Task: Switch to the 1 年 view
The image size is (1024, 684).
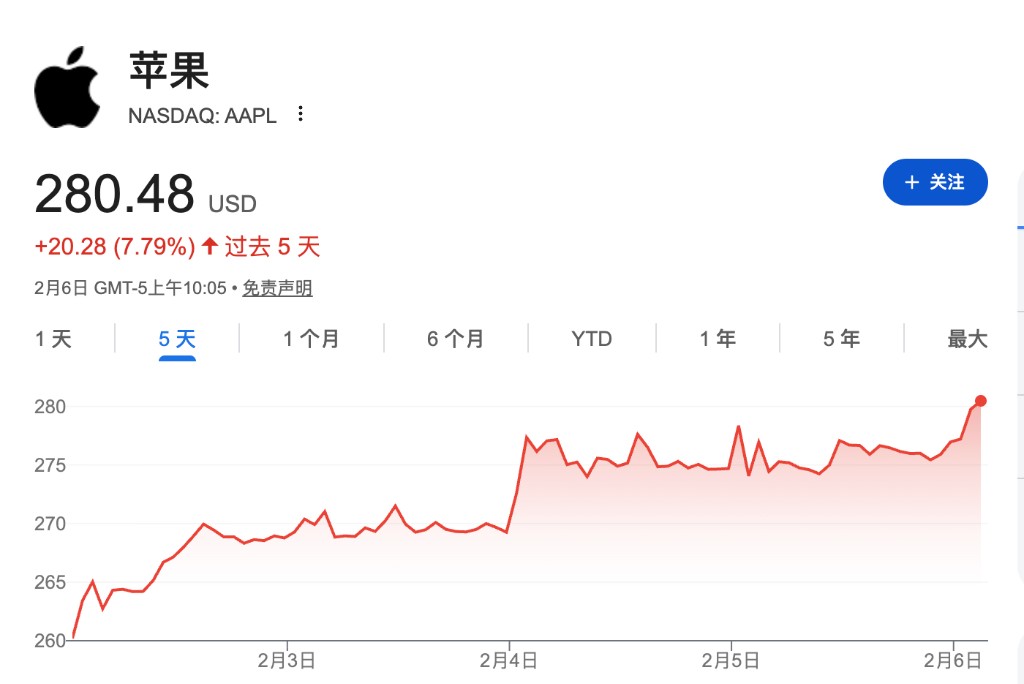Action: pyautogui.click(x=717, y=339)
